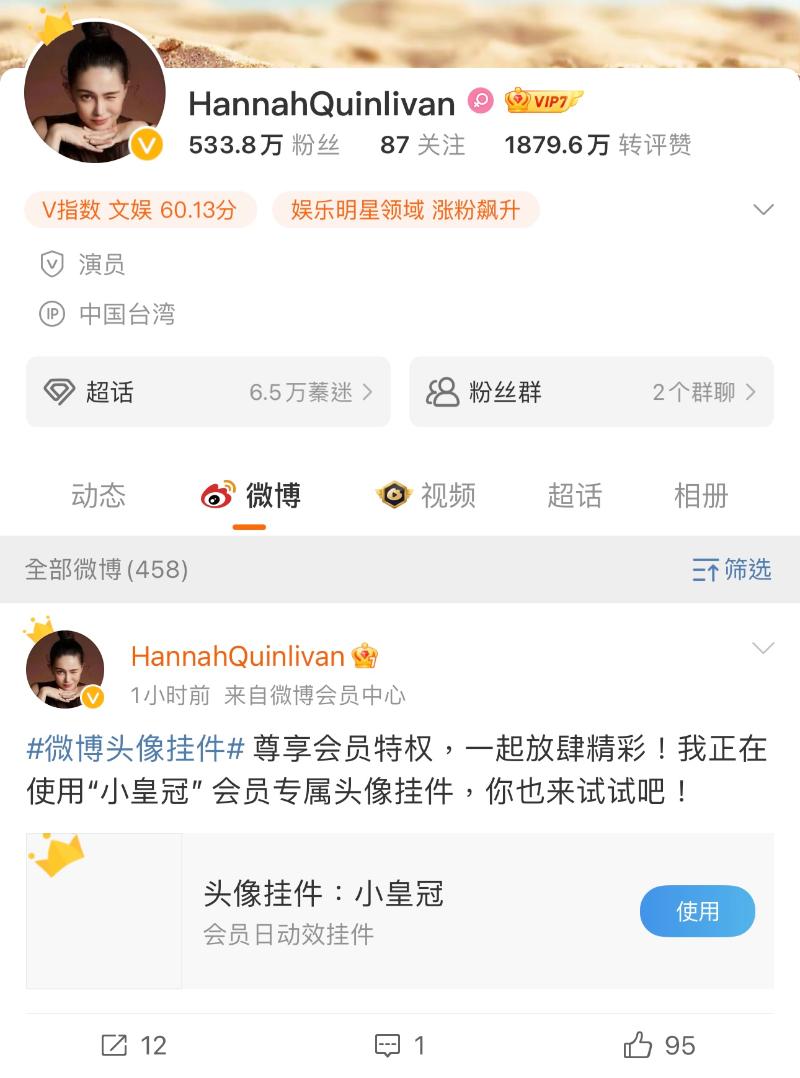View the 533.8万 粉丝 followers list
The image size is (800, 1078).
tap(264, 145)
